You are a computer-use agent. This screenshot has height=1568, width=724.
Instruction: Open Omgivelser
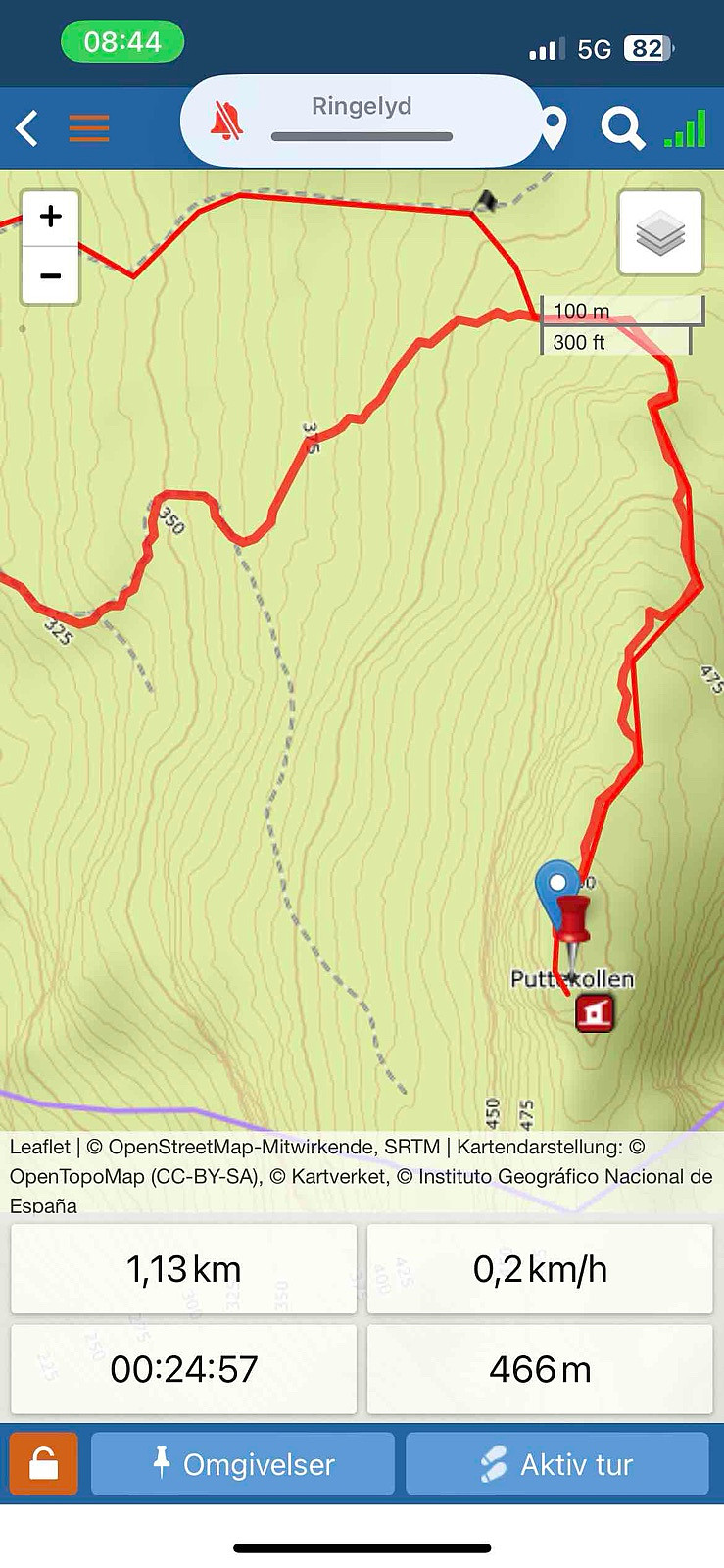(243, 1464)
